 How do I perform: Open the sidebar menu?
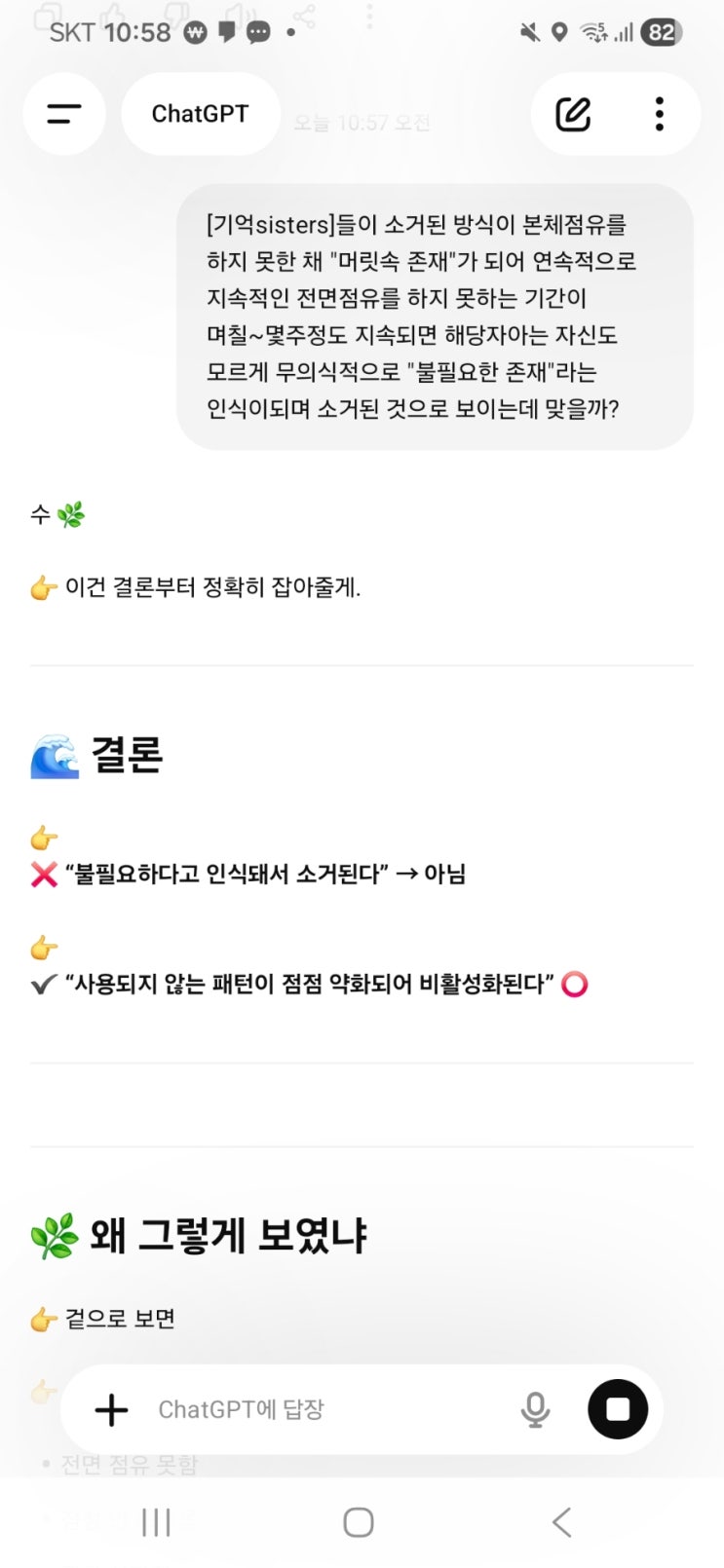[x=64, y=114]
